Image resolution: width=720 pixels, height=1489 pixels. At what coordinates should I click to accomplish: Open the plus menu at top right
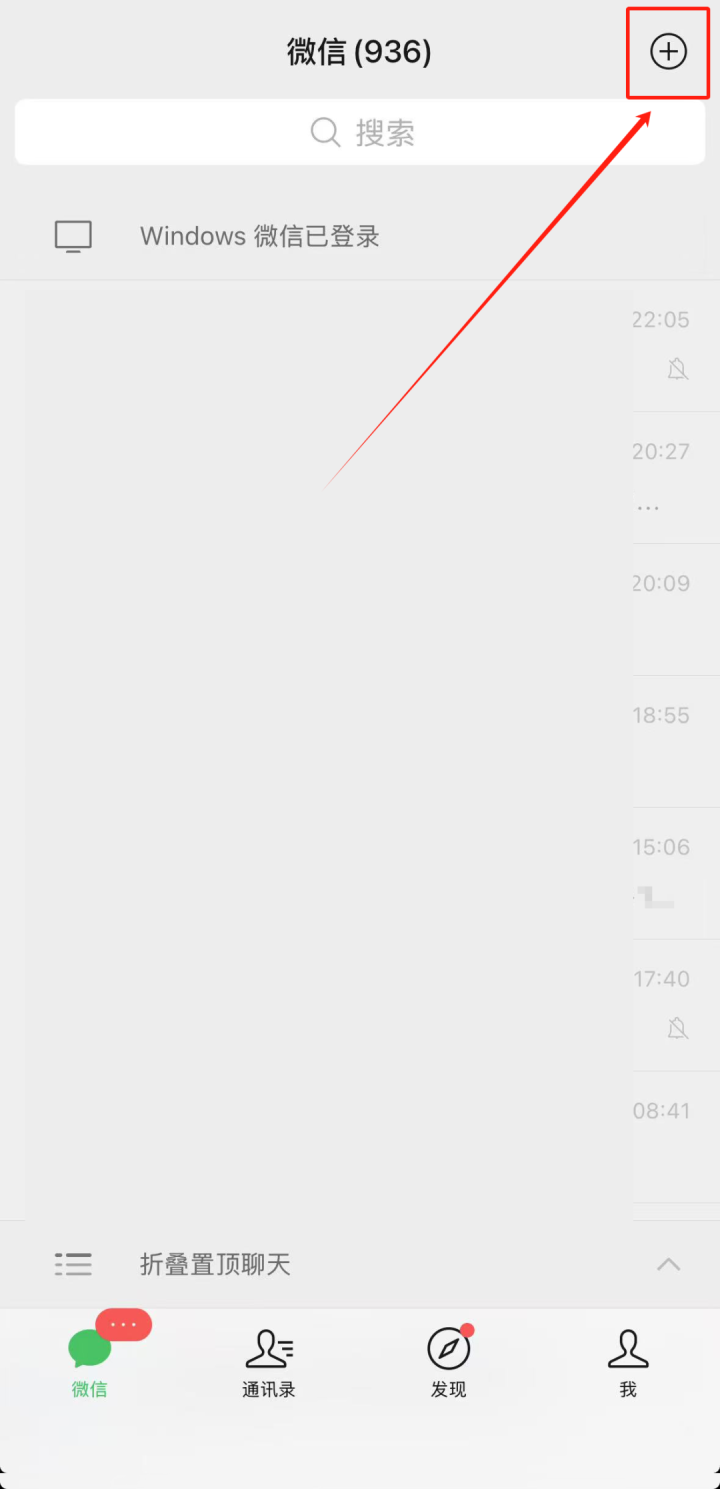668,52
